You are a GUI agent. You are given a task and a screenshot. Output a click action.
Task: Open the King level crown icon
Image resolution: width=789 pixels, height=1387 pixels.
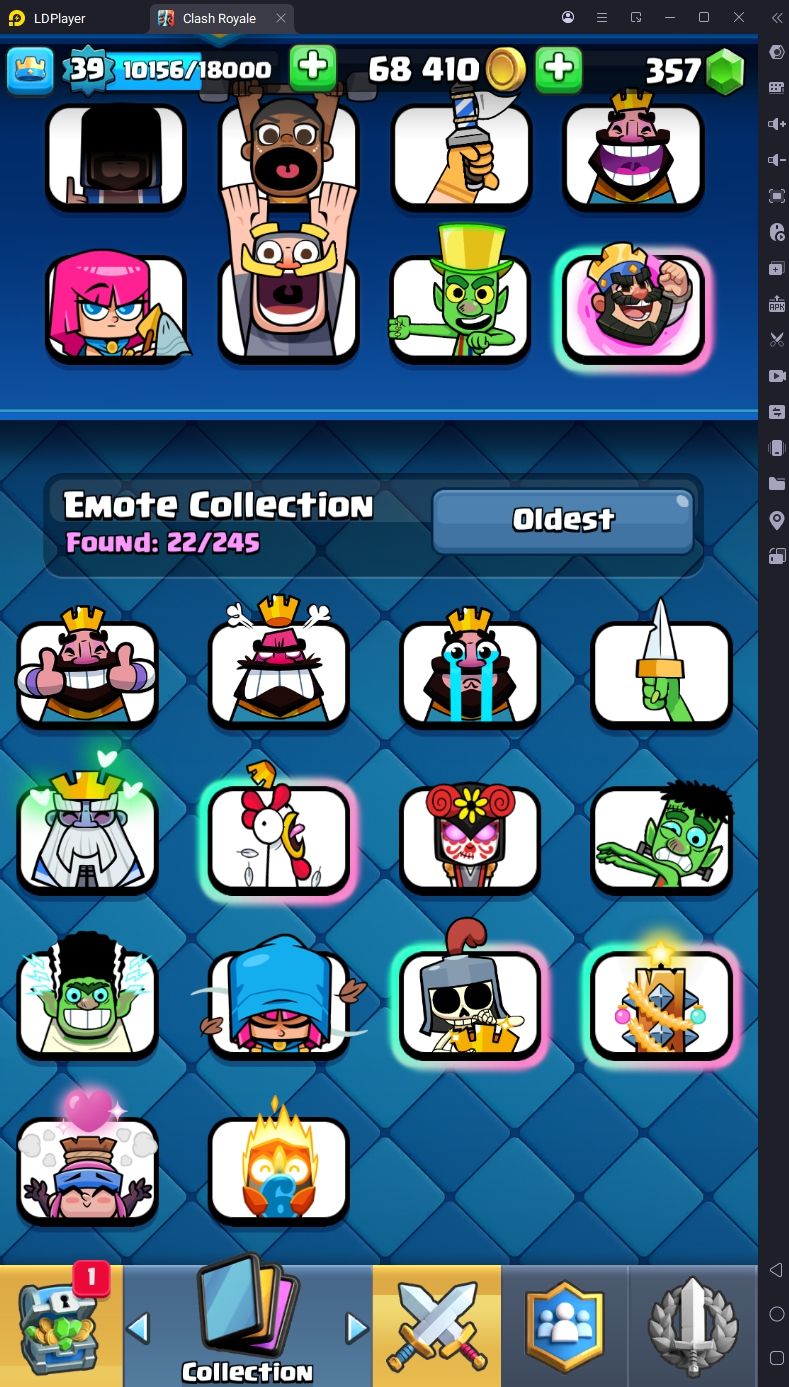[31, 69]
